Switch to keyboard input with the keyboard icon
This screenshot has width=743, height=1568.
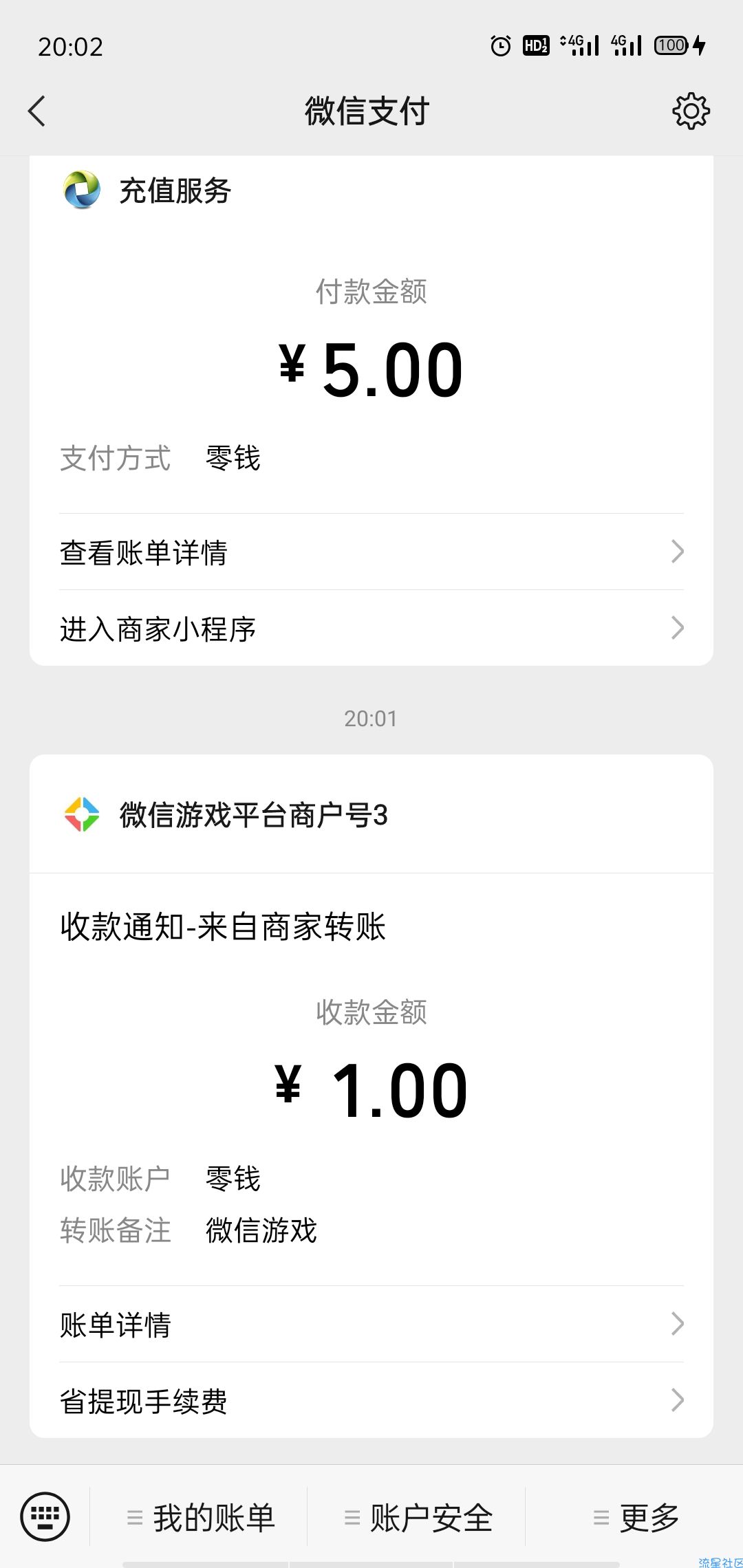coord(45,1516)
